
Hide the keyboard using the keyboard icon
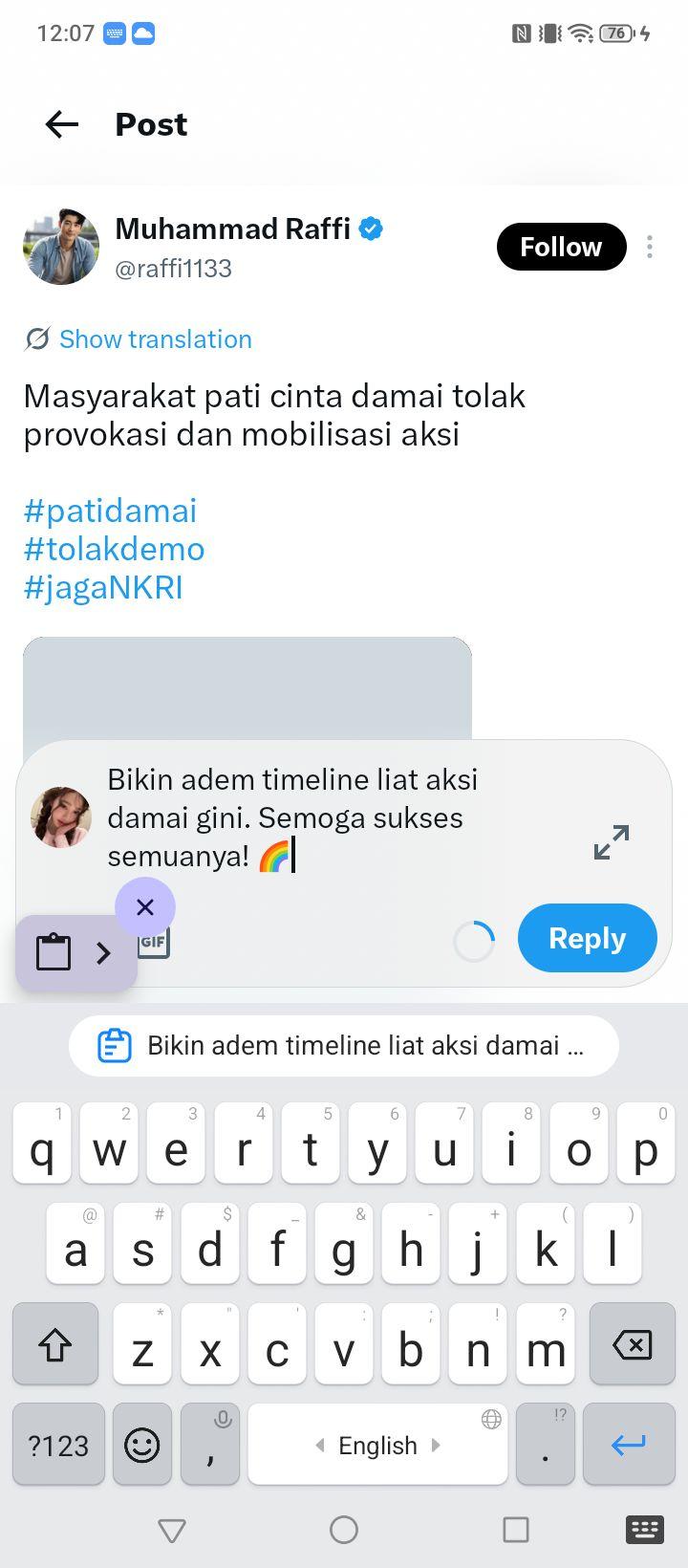[645, 1530]
